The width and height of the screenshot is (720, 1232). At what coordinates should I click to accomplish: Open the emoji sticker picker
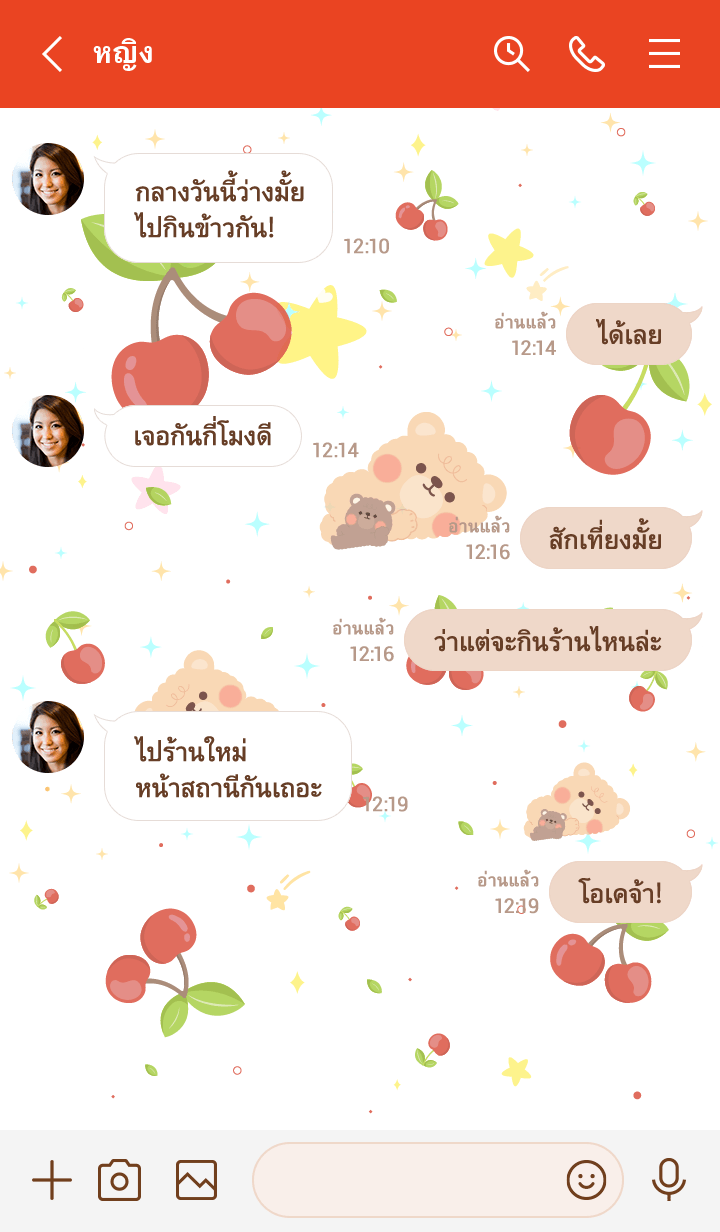[x=587, y=1181]
